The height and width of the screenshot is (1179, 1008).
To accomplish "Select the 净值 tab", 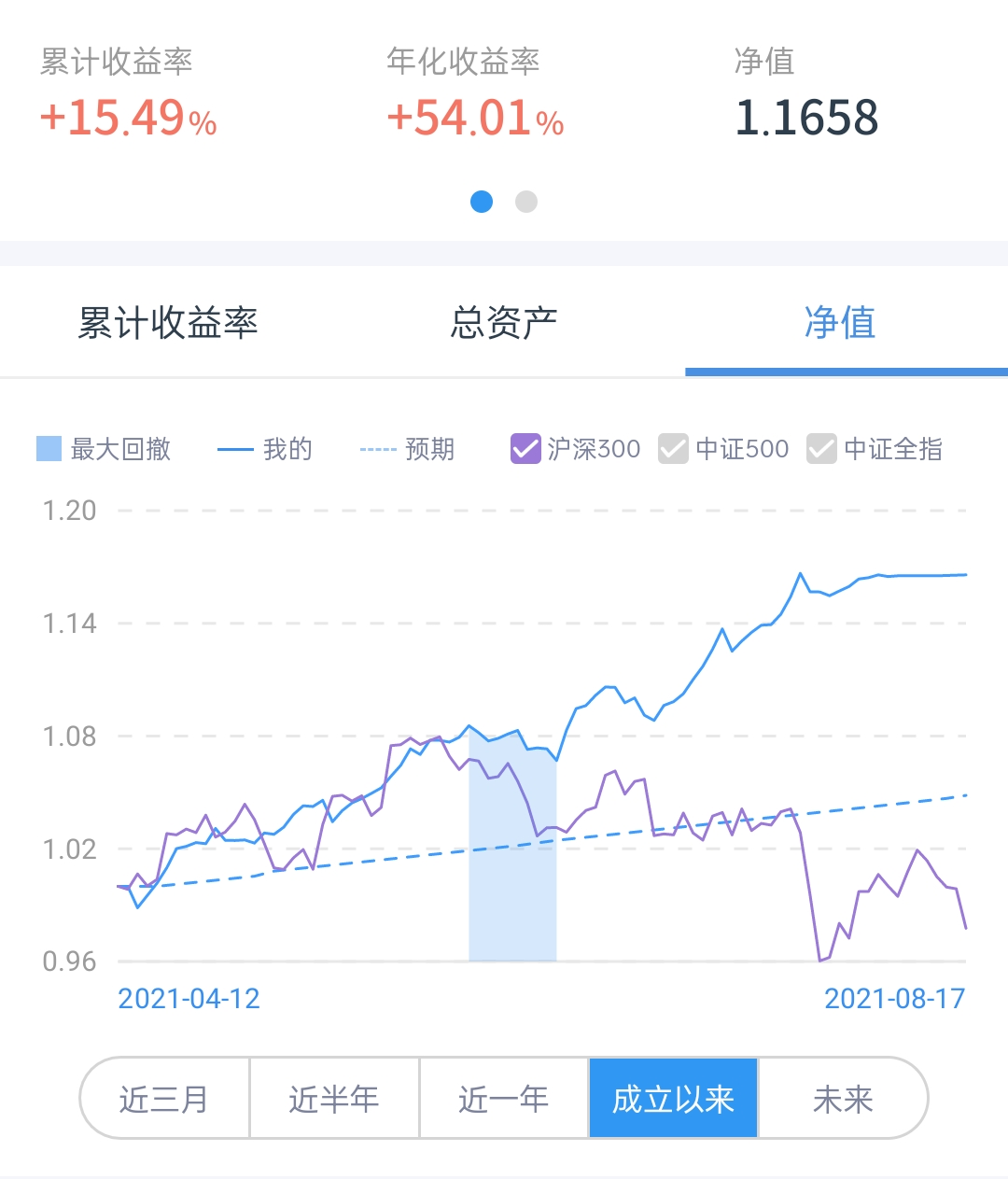I will (x=840, y=323).
